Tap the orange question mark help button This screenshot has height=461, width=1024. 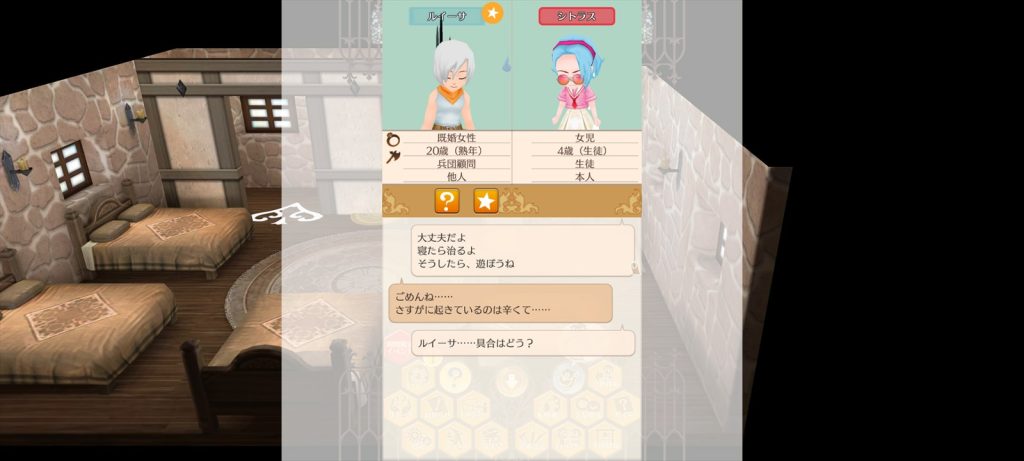pos(447,201)
